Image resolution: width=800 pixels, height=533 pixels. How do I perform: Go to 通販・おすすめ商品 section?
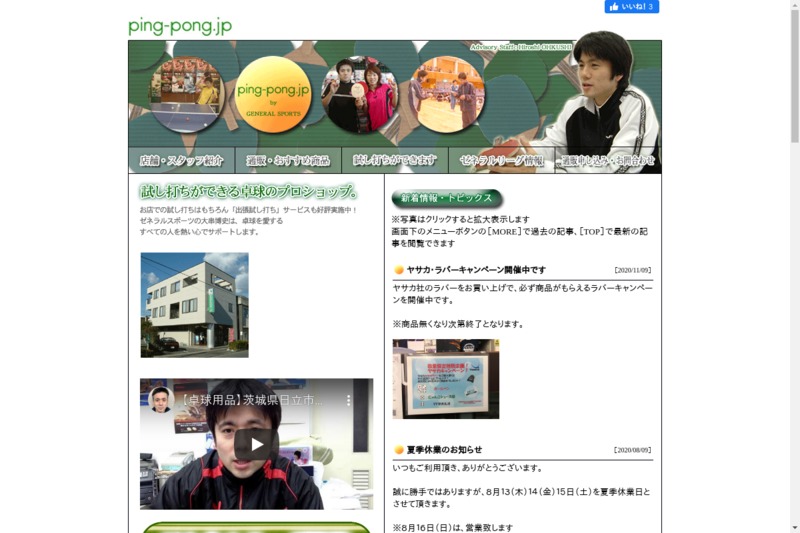click(288, 160)
